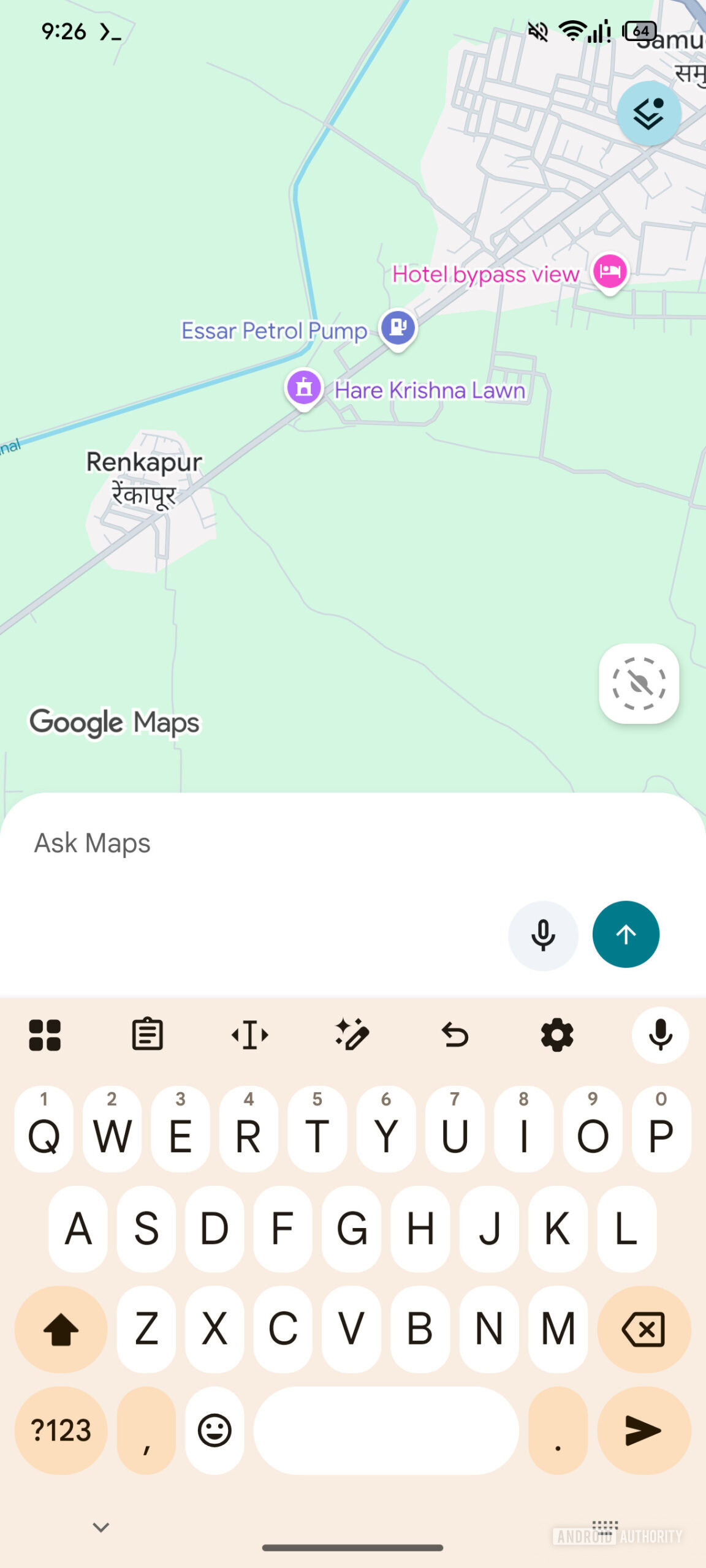Image resolution: width=706 pixels, height=1568 pixels.
Task: Start voice input in Ask Maps
Action: point(543,935)
